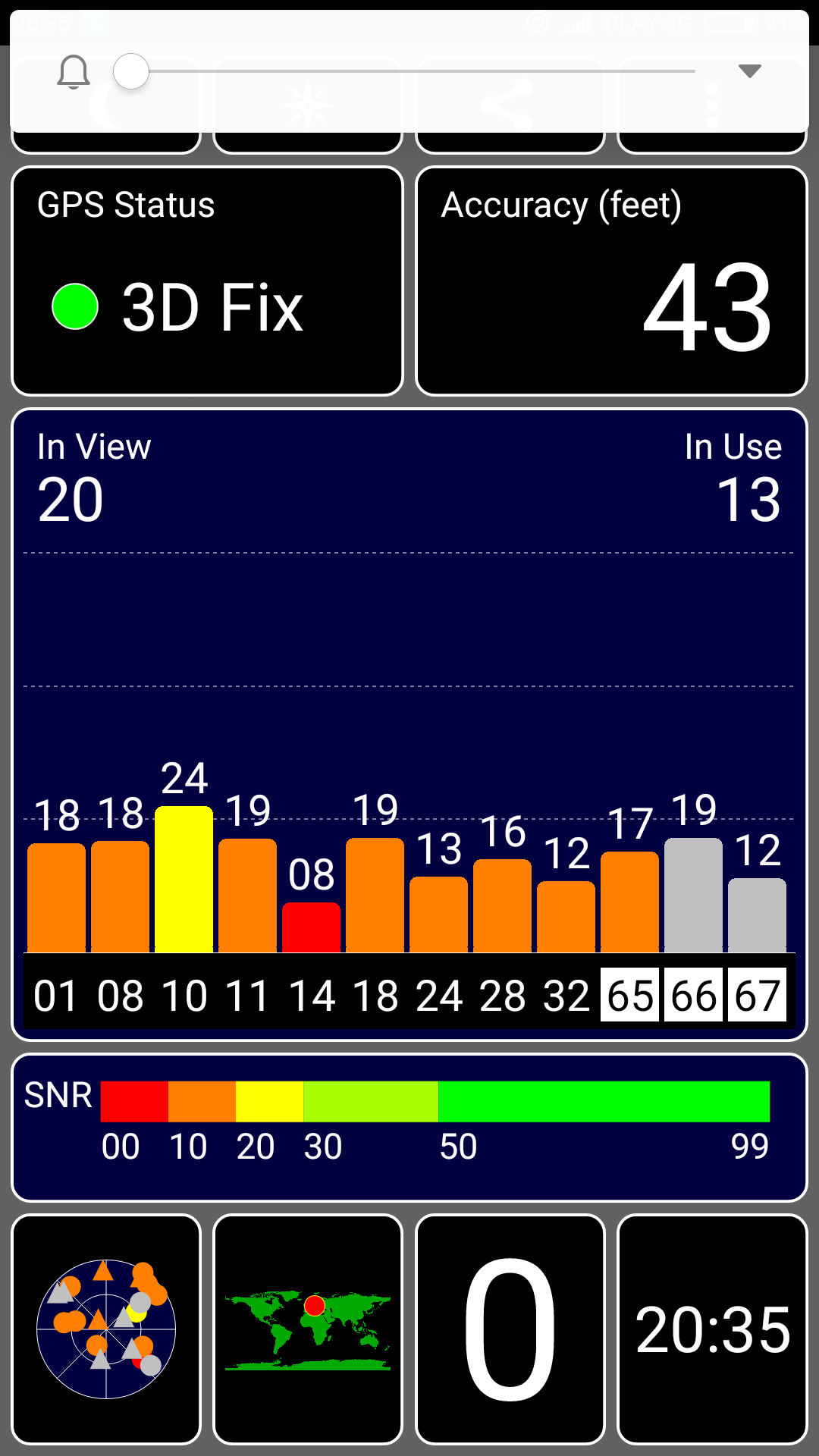Viewport: 819px width, 1456px height.
Task: Open the time tile showing 20:35
Action: pos(712,1329)
